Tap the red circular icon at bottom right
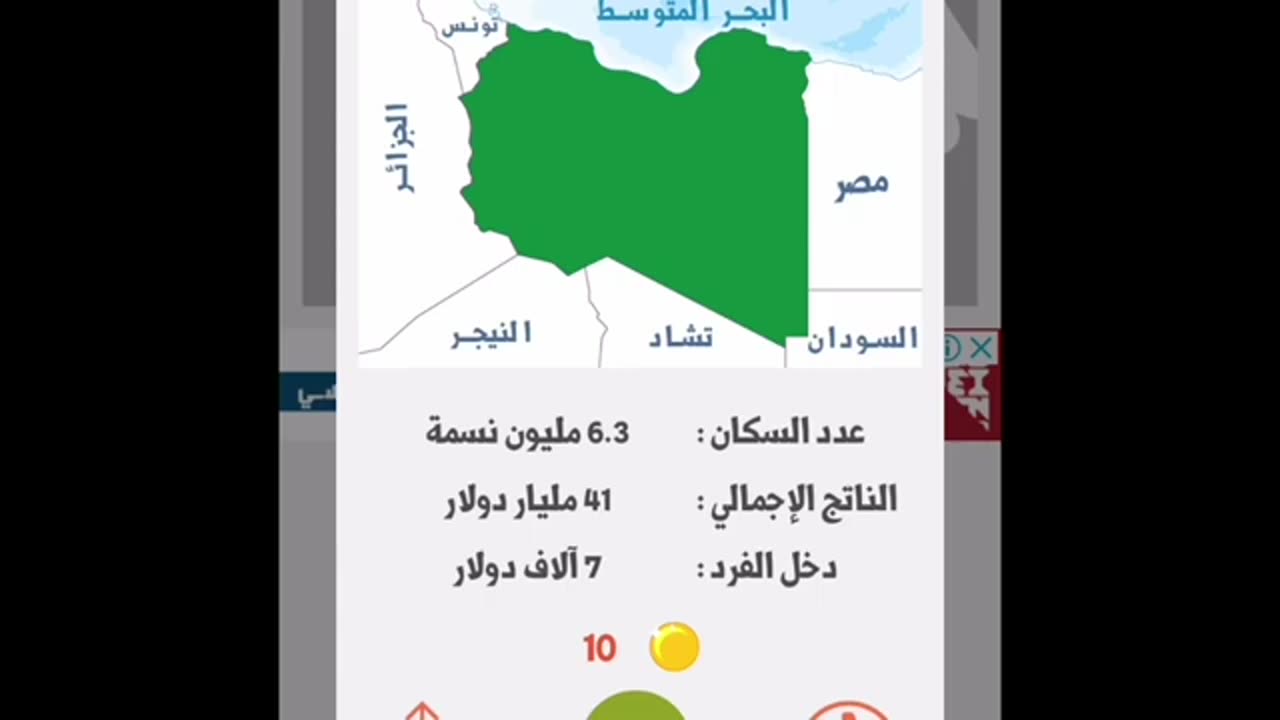The image size is (1280, 720). (847, 711)
